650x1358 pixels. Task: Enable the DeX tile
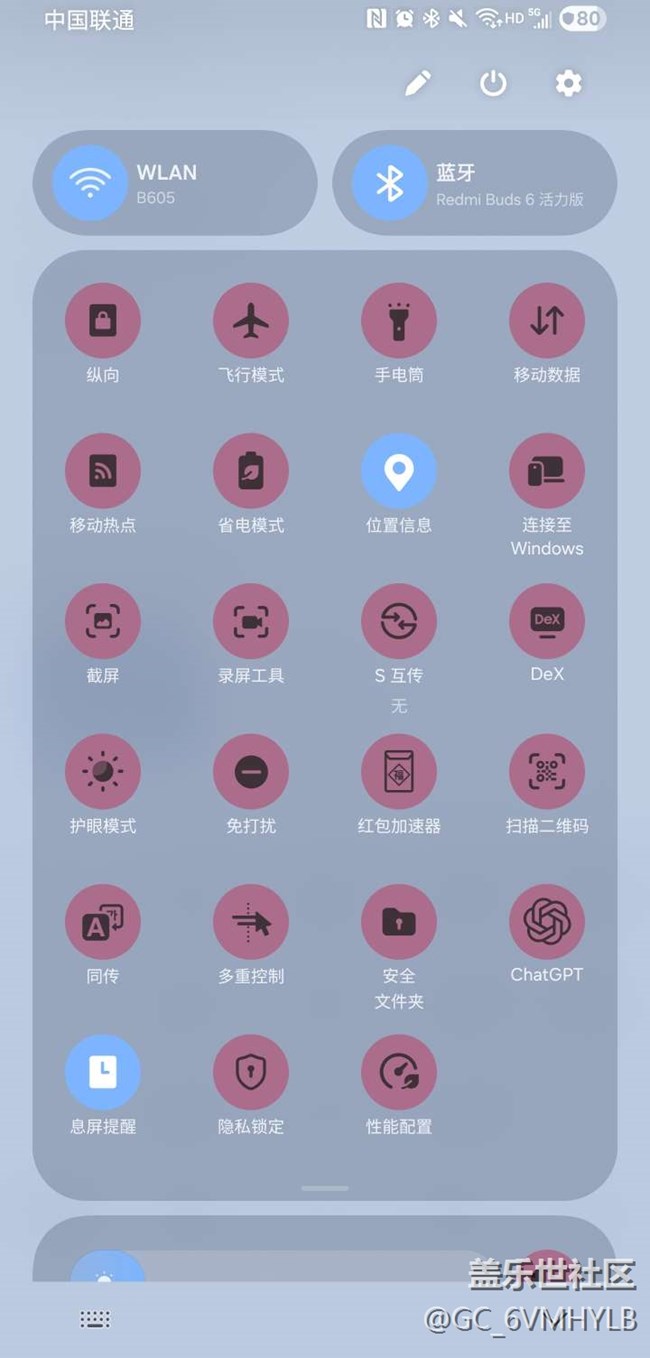click(x=547, y=622)
